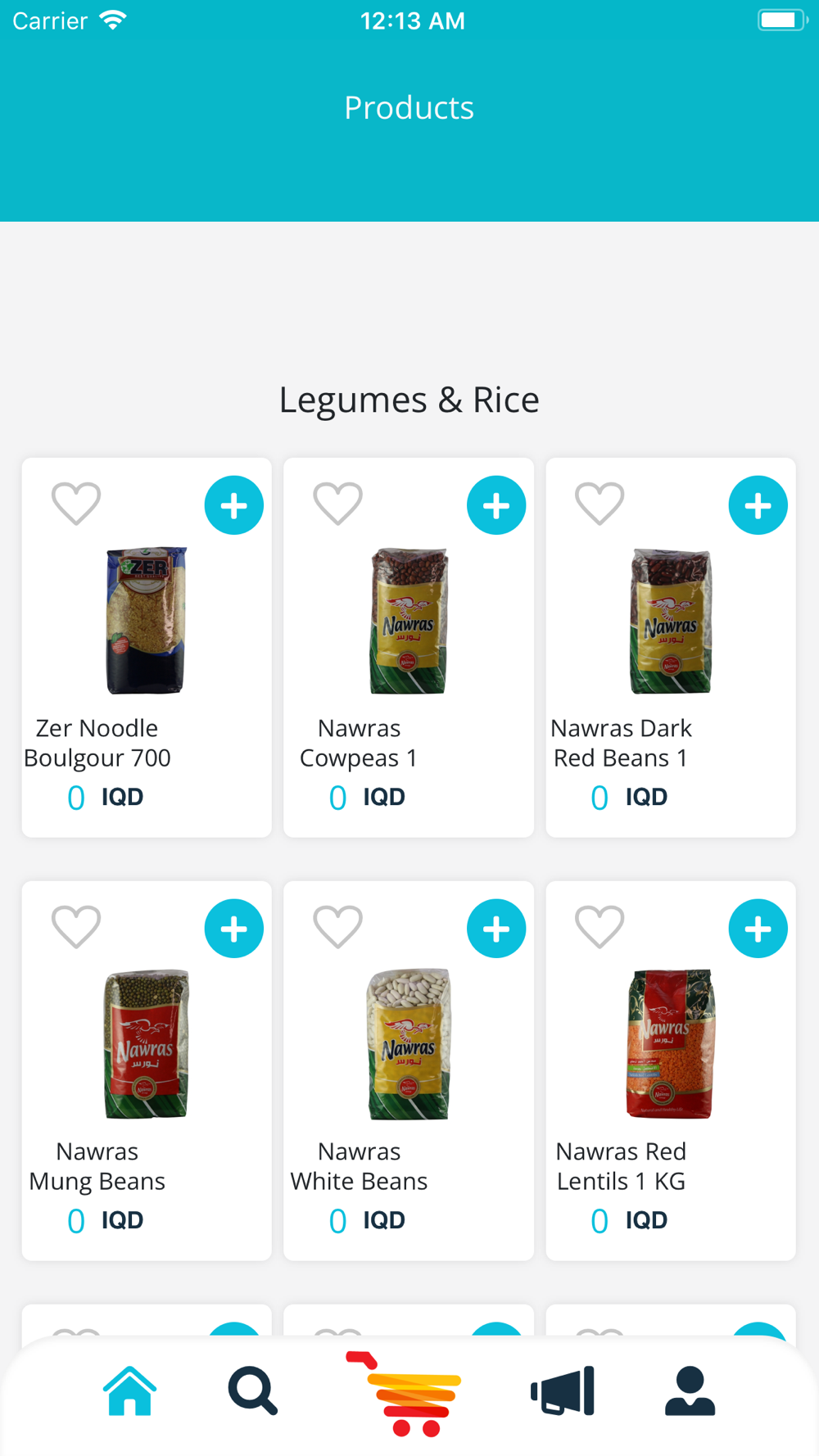Favorite Zer Noodle Boulgour with the heart

click(76, 504)
